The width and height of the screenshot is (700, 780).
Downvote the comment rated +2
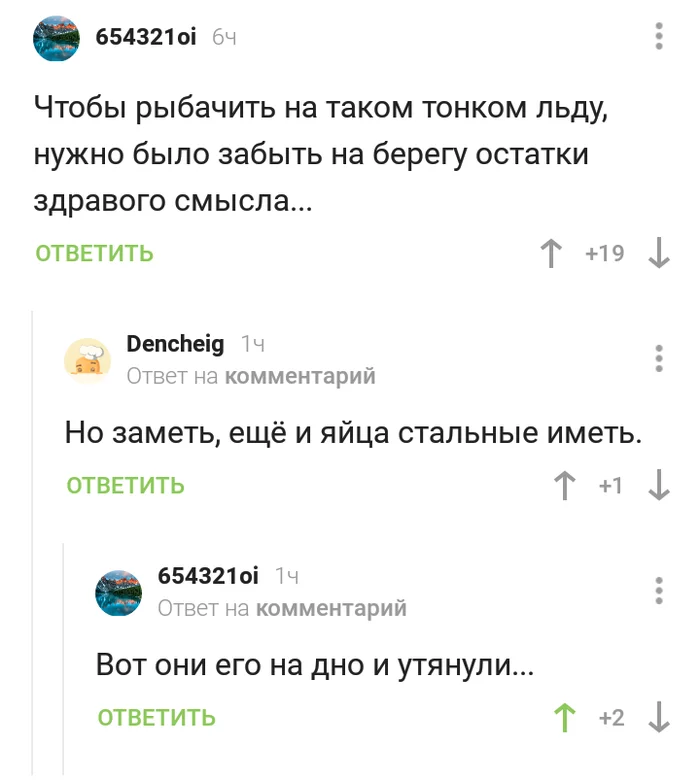click(x=659, y=717)
